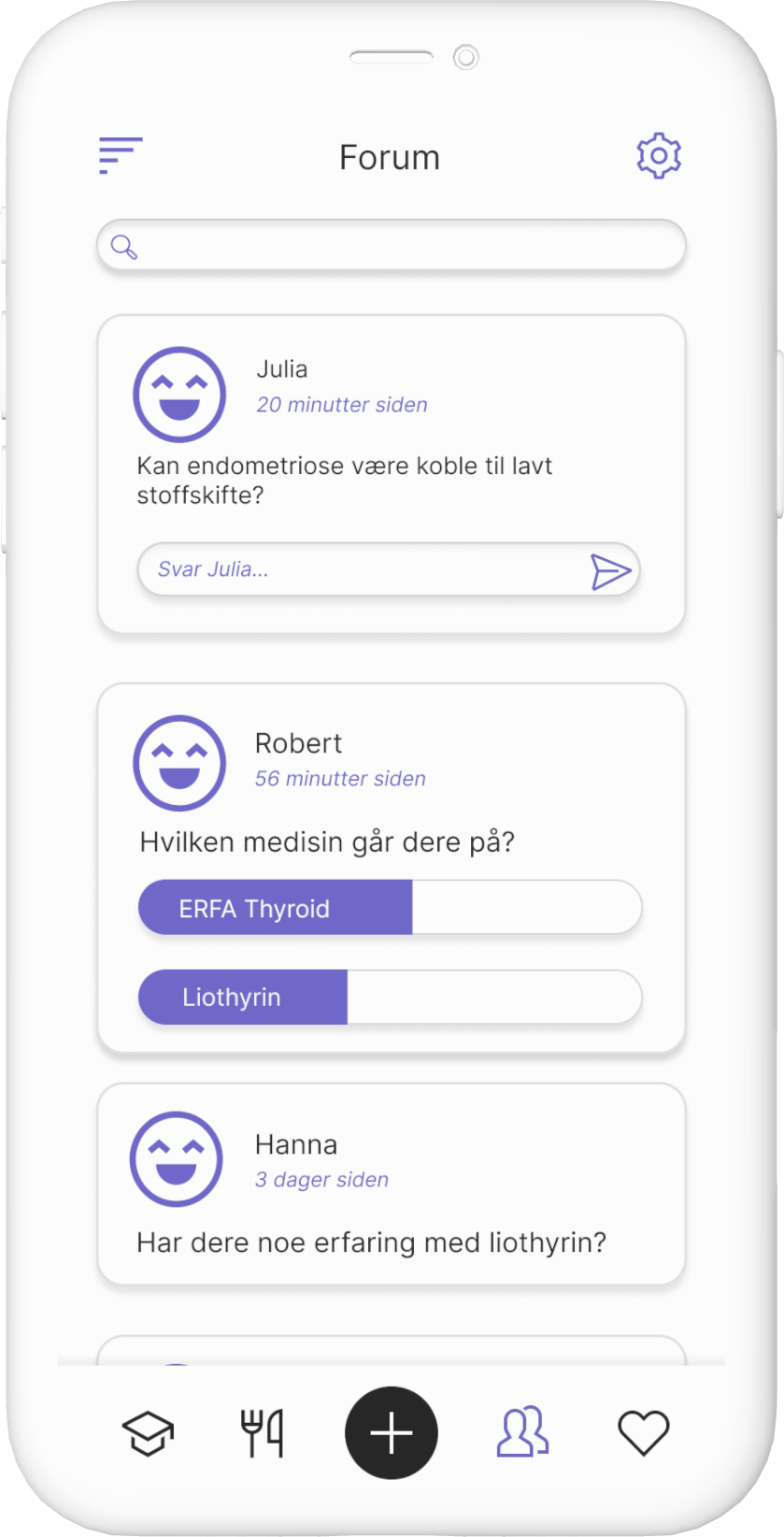Tap the search magnifier icon
The height and width of the screenshot is (1537, 784).
(x=124, y=246)
